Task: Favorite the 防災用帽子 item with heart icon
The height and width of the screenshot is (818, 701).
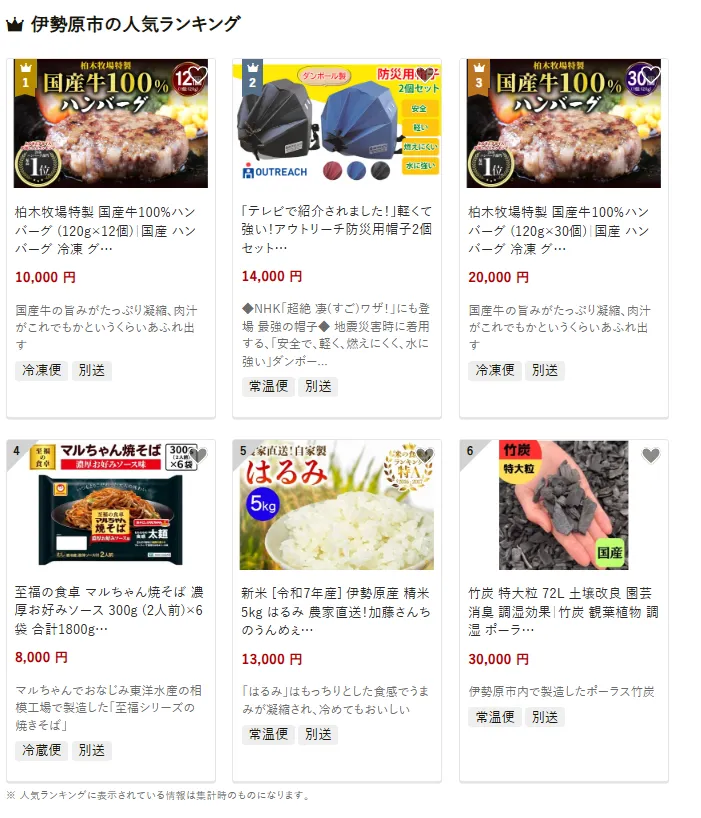Action: click(x=425, y=74)
